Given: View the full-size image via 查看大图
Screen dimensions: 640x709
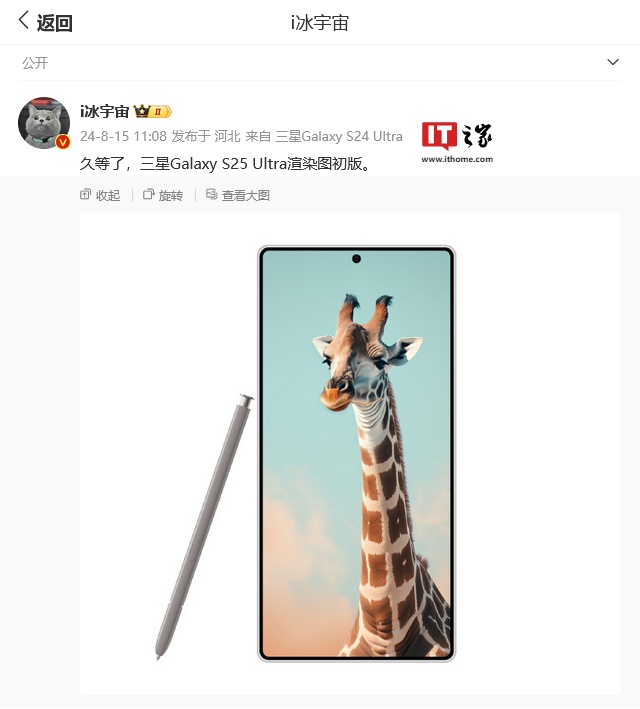Looking at the screenshot, I should 238,195.
